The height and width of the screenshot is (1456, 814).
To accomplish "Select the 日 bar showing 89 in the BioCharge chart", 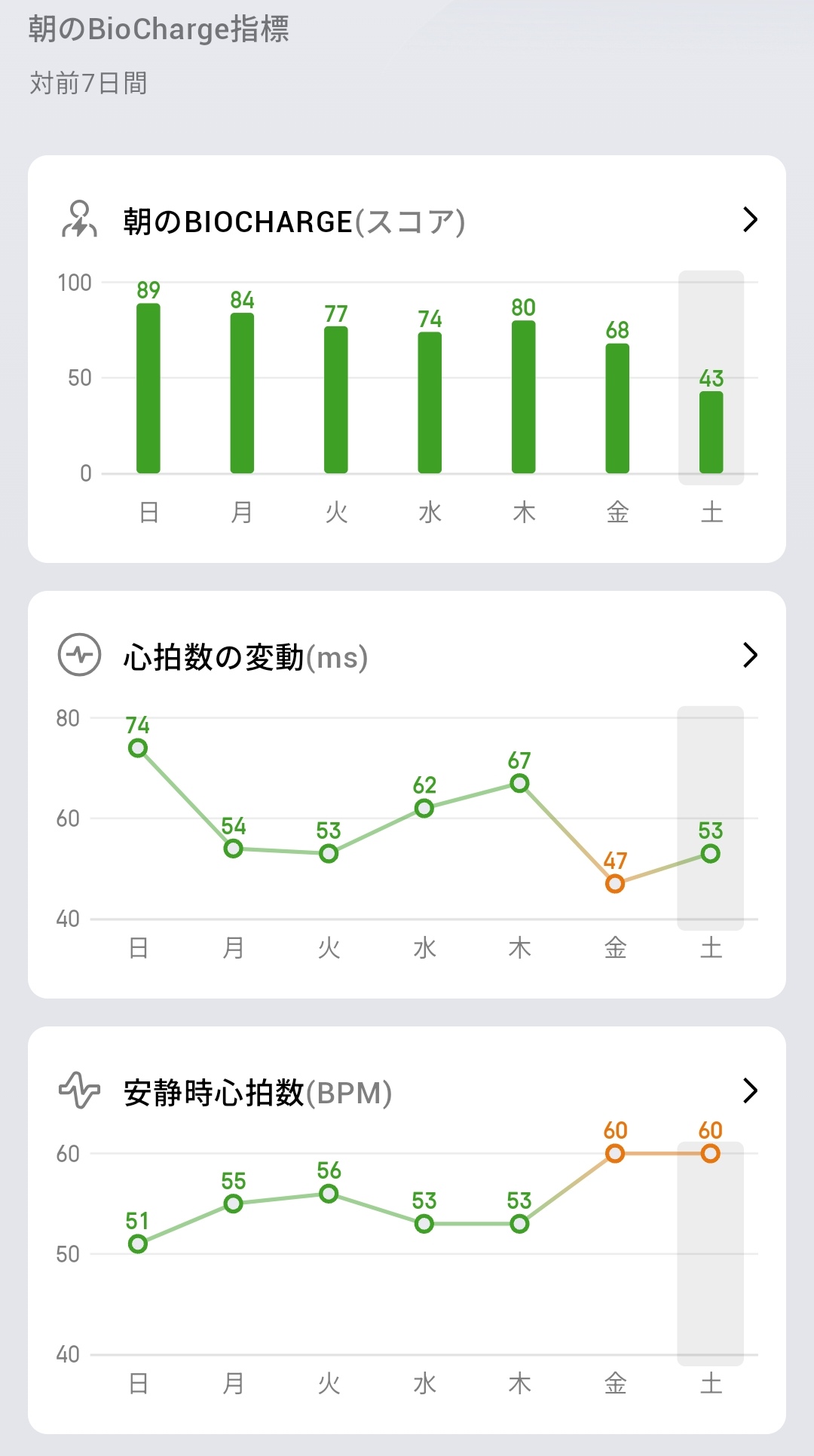I will (x=148, y=388).
